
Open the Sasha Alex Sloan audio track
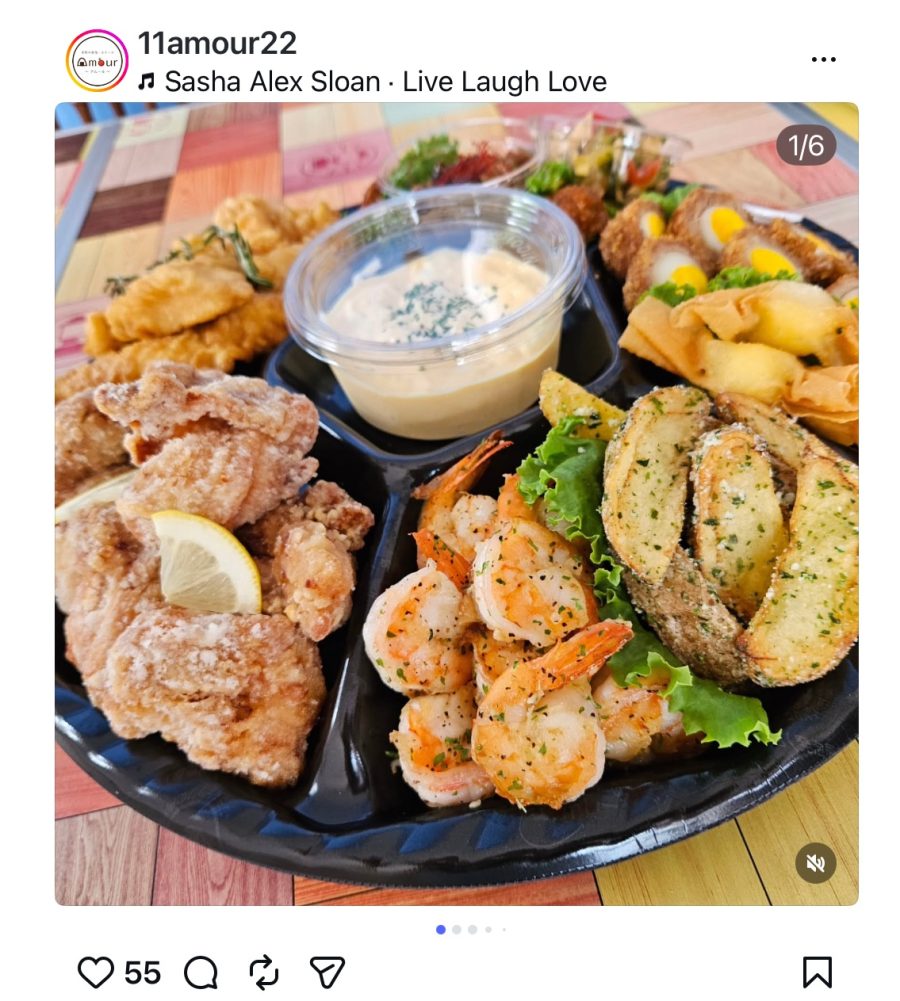[x=385, y=81]
